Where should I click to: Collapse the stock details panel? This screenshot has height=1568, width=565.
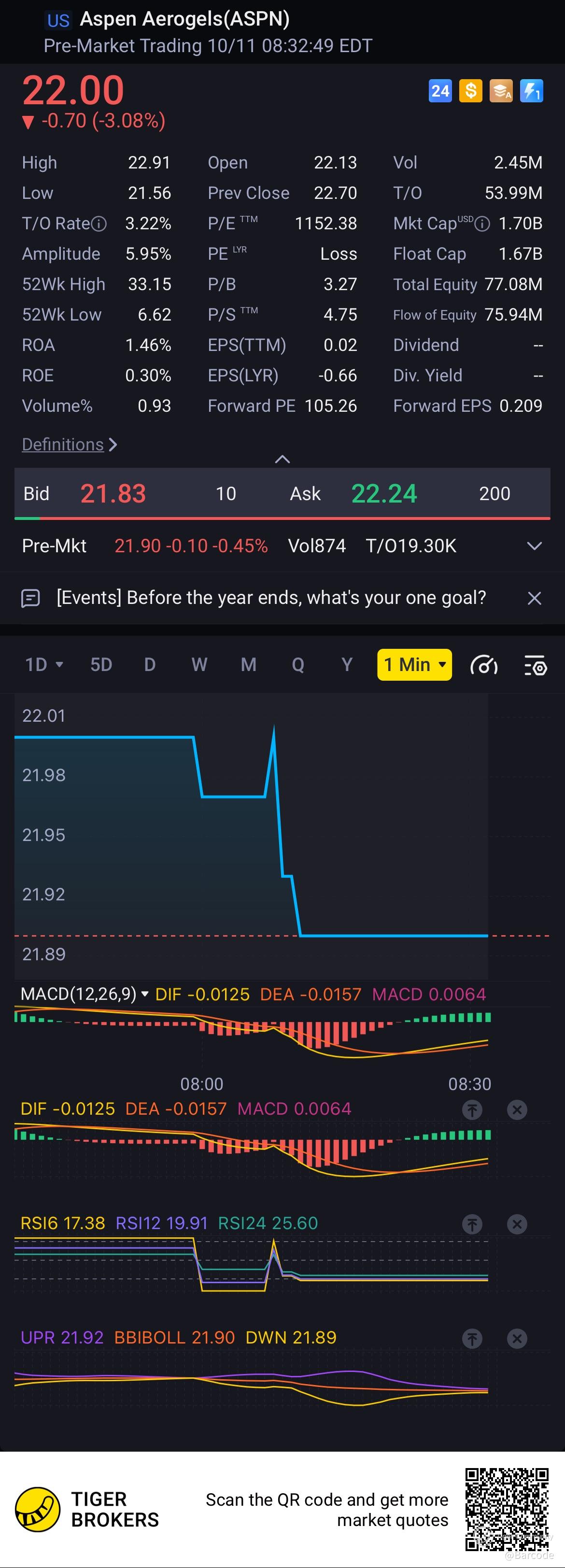[282, 459]
